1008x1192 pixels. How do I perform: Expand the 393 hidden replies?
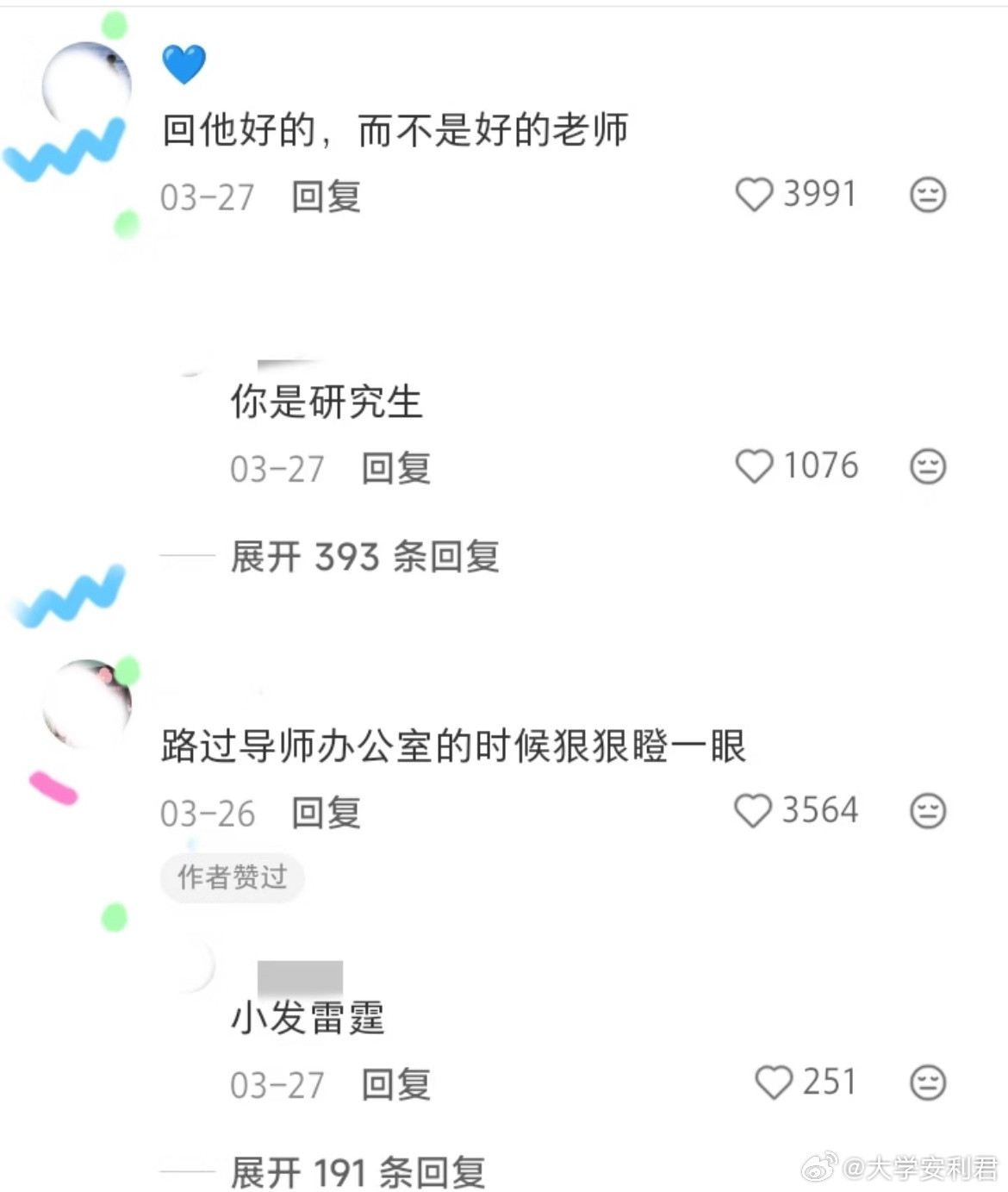[365, 559]
